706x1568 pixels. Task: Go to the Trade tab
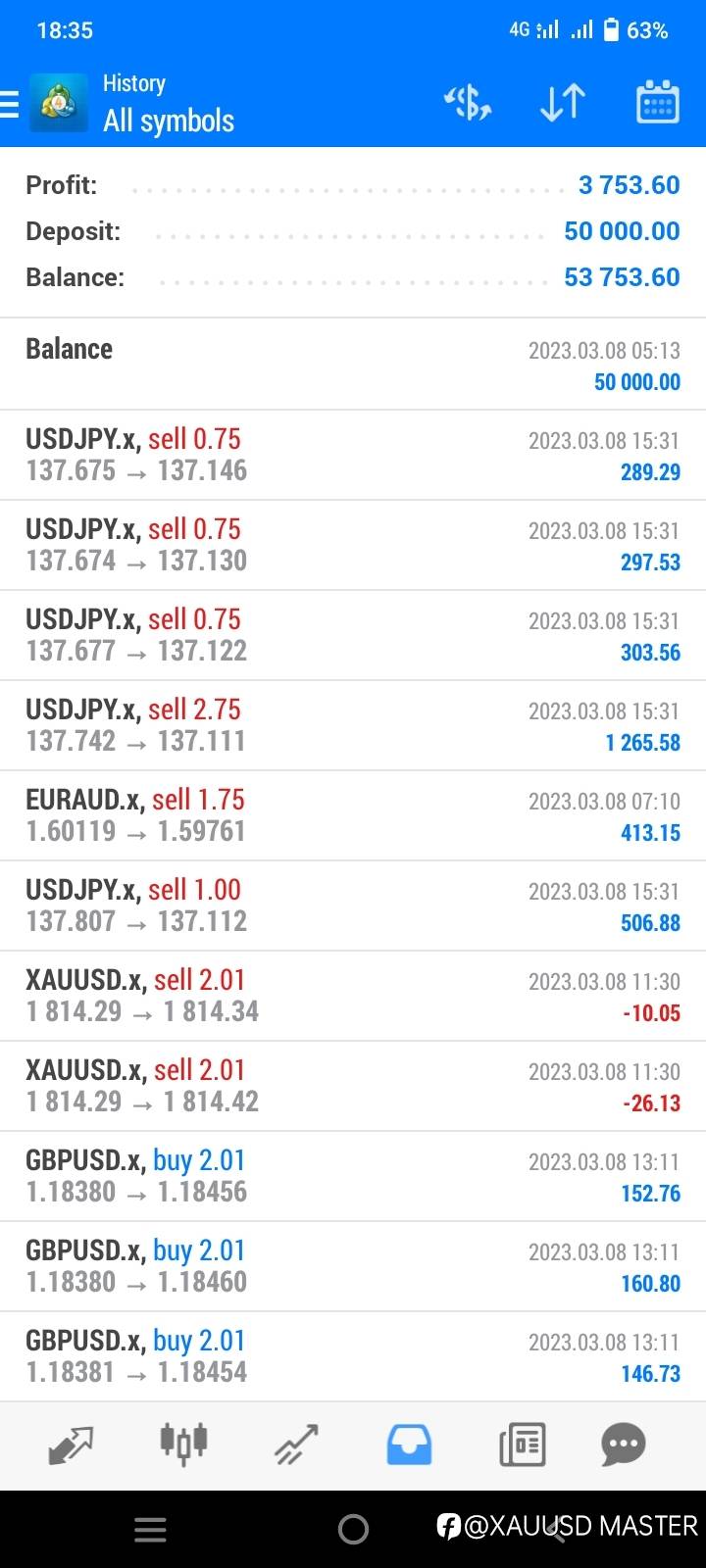[296, 1445]
